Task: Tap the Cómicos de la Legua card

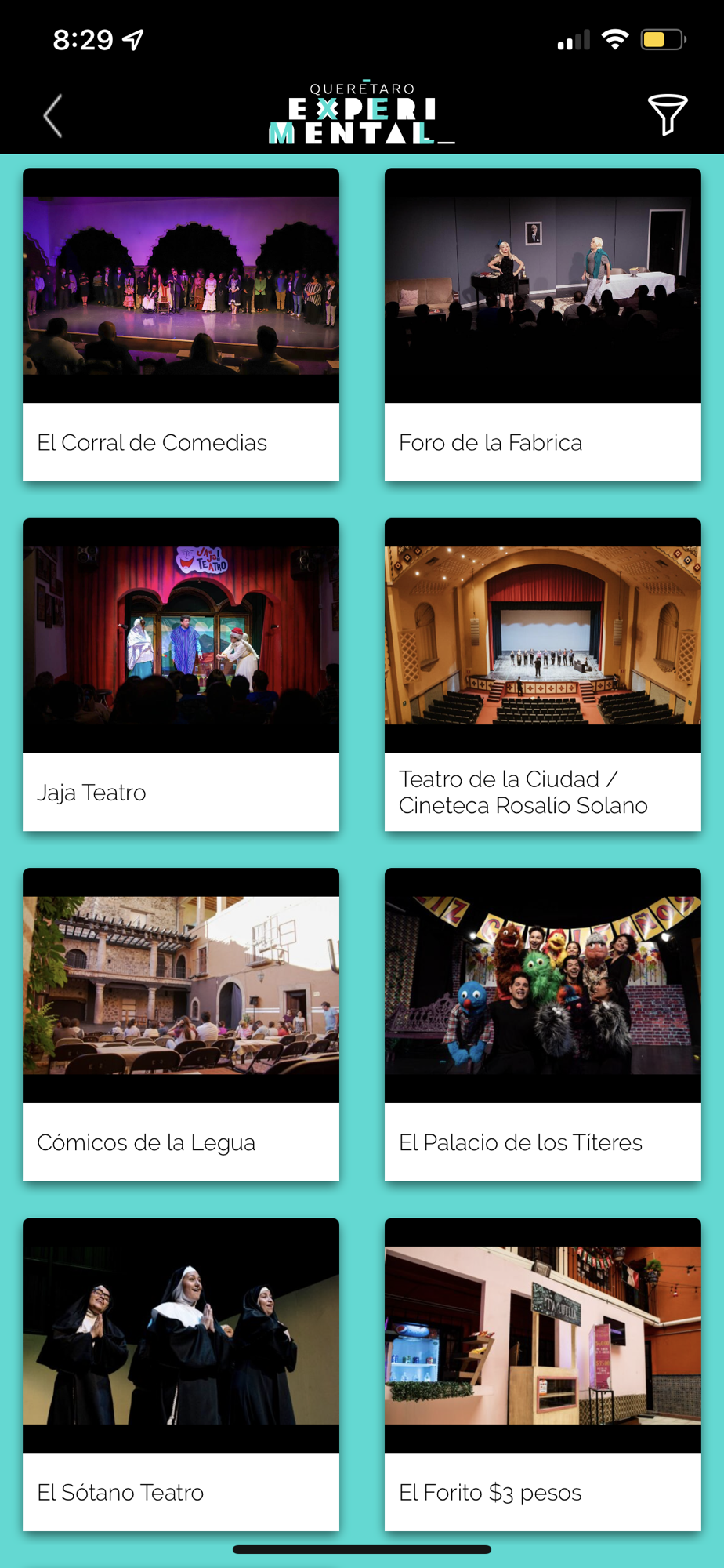Action: click(181, 1024)
